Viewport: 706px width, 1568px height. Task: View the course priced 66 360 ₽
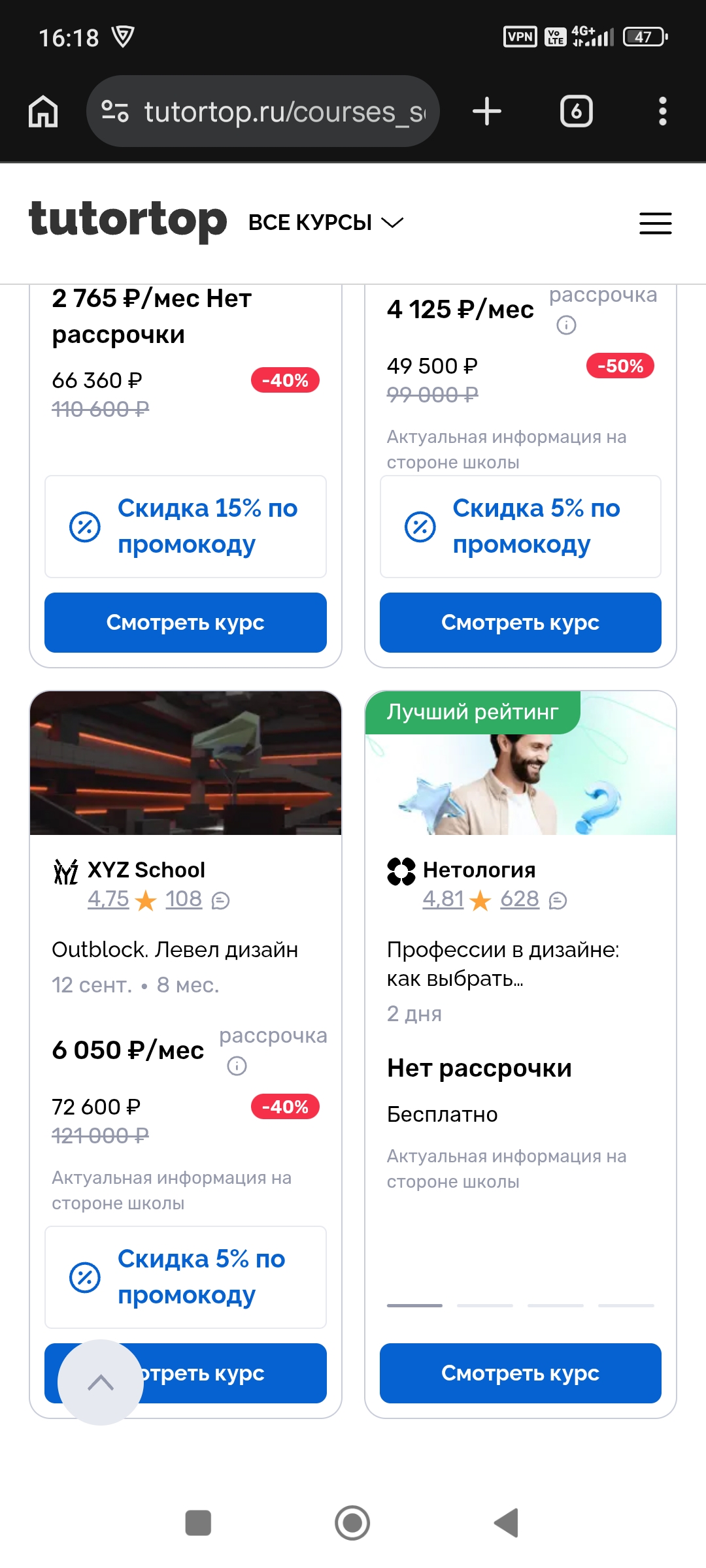click(186, 623)
